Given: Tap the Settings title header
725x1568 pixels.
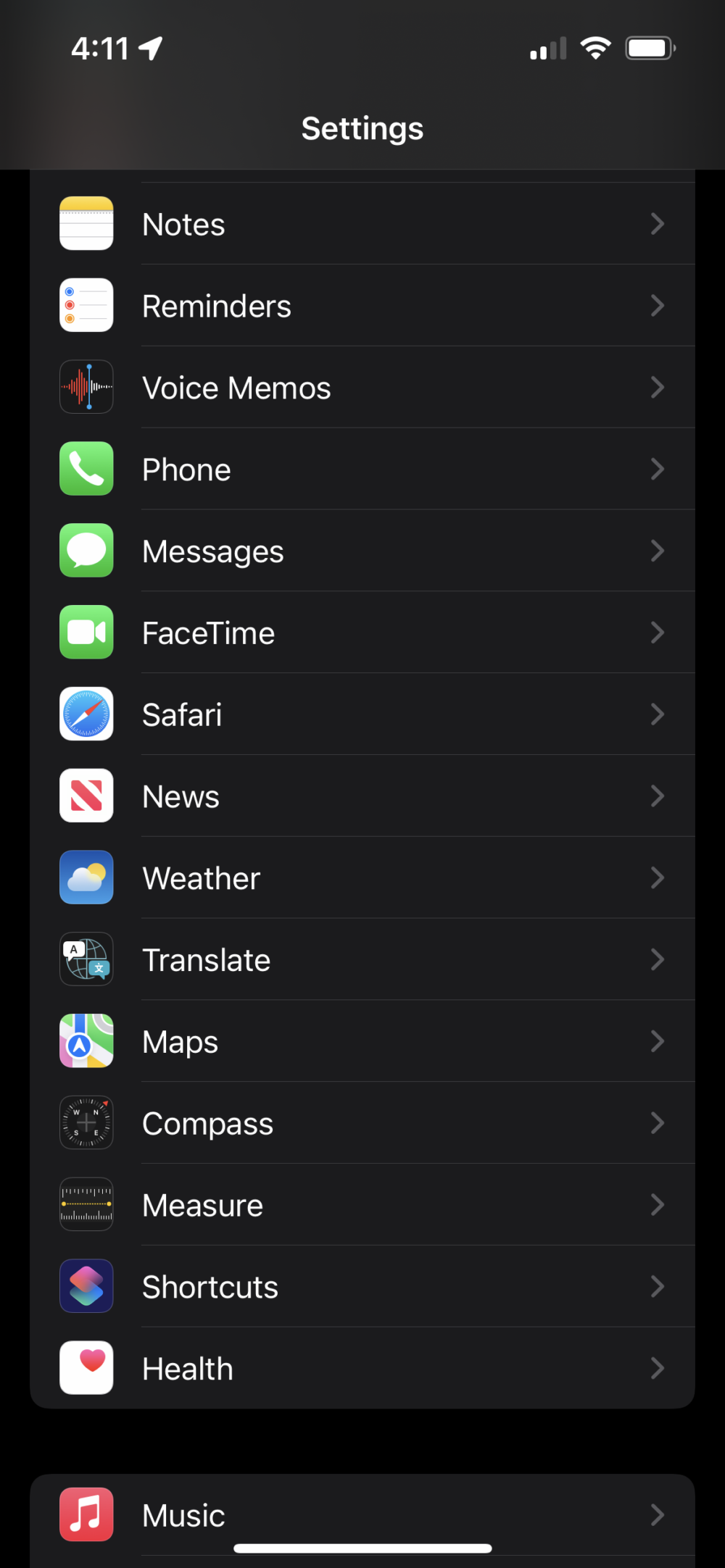Looking at the screenshot, I should pyautogui.click(x=362, y=128).
